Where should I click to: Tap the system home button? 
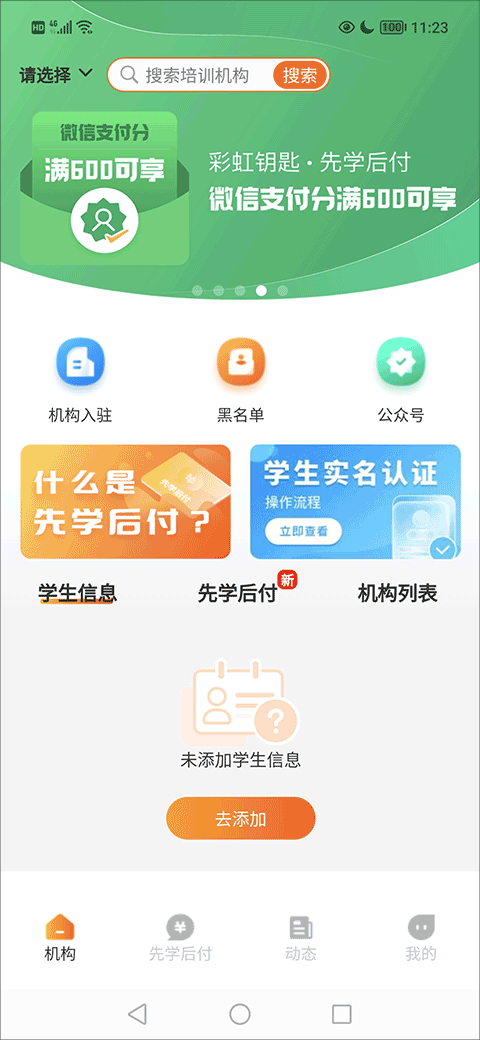click(240, 1014)
